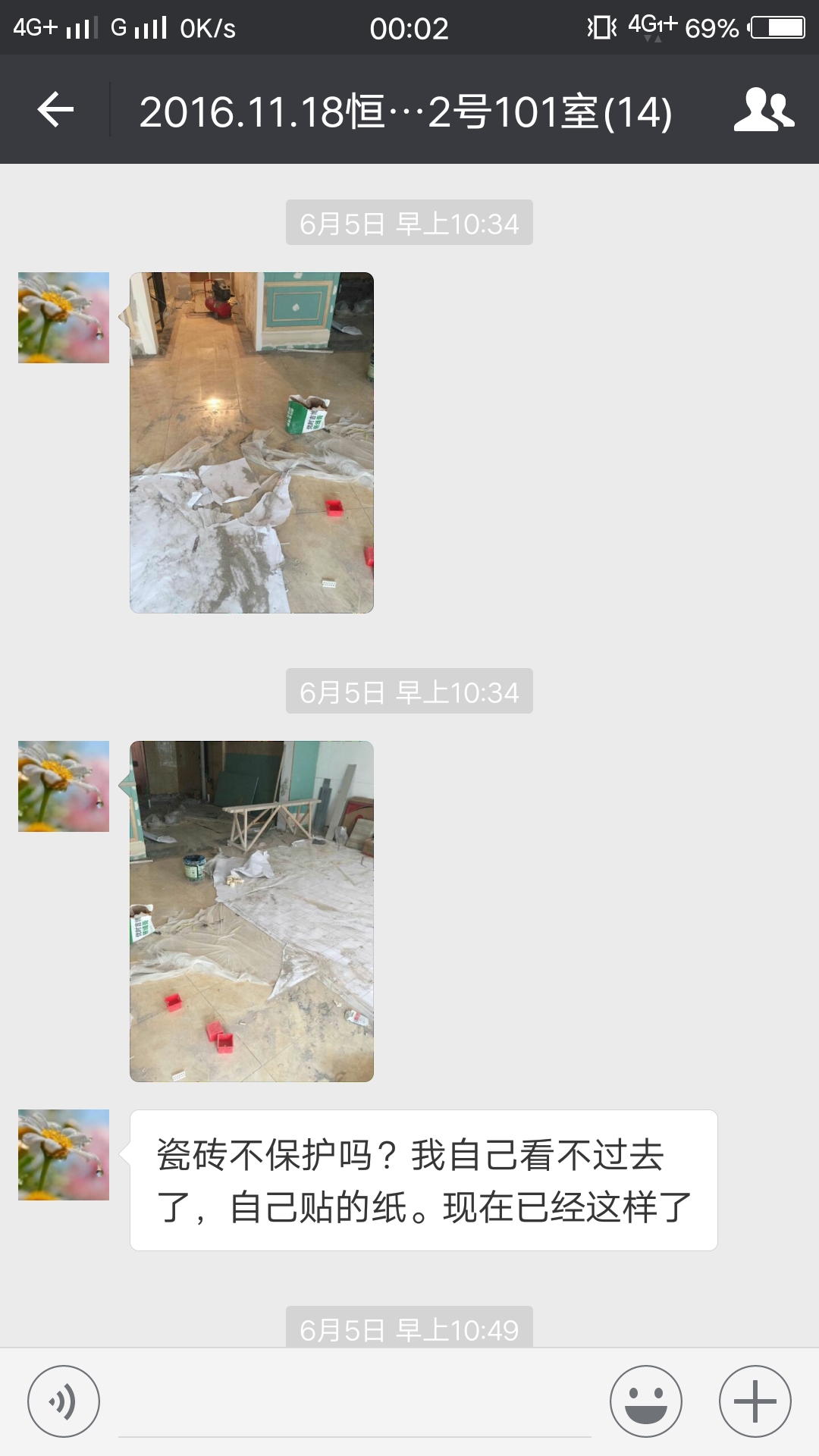The height and width of the screenshot is (1456, 819).
Task: Open group members info icon
Action: pyautogui.click(x=763, y=111)
